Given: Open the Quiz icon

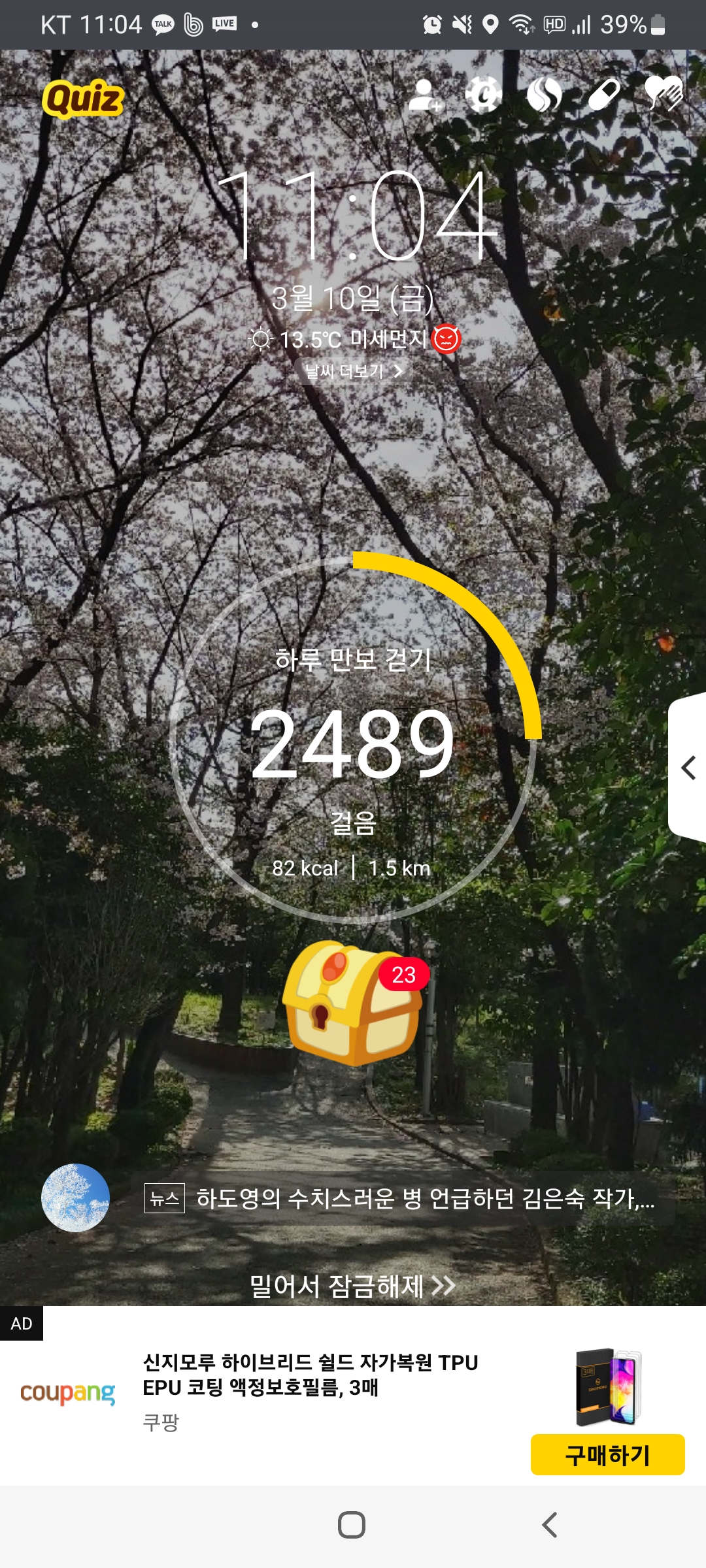Looking at the screenshot, I should point(83,99).
